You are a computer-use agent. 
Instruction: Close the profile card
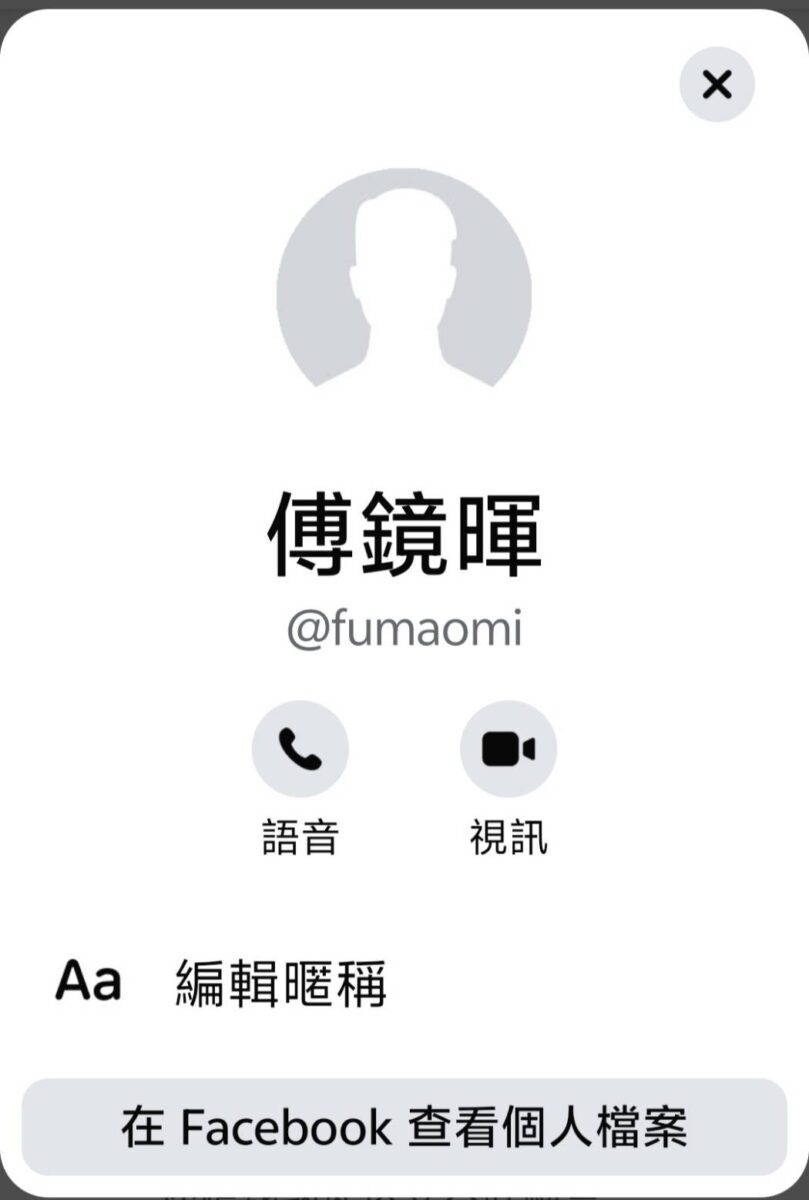click(x=716, y=85)
